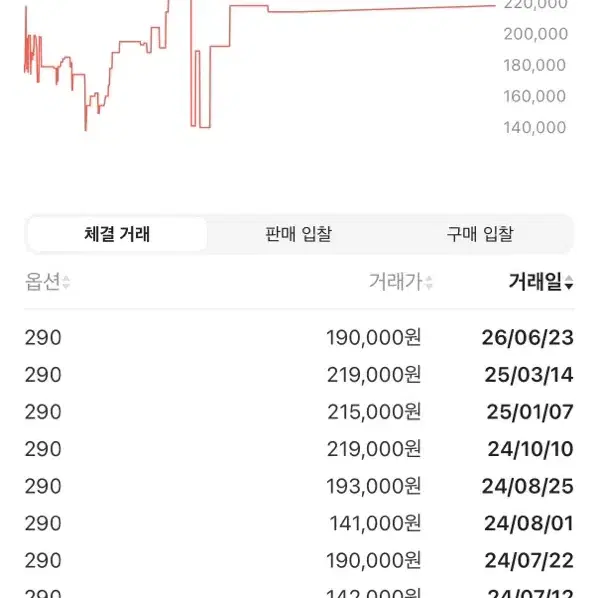Switch to the 체결 거래 tab

coord(117,234)
